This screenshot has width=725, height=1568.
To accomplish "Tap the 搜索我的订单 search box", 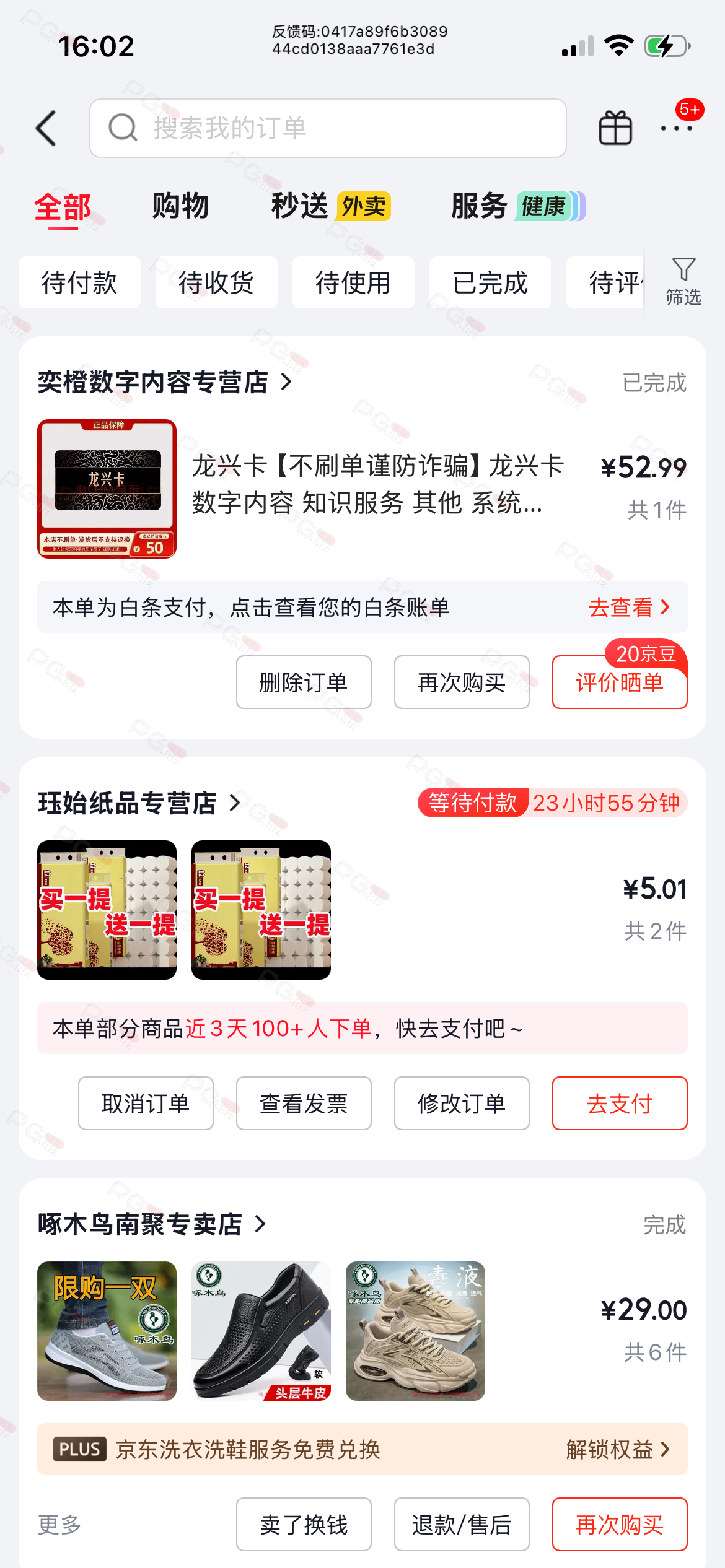I will pos(328,128).
